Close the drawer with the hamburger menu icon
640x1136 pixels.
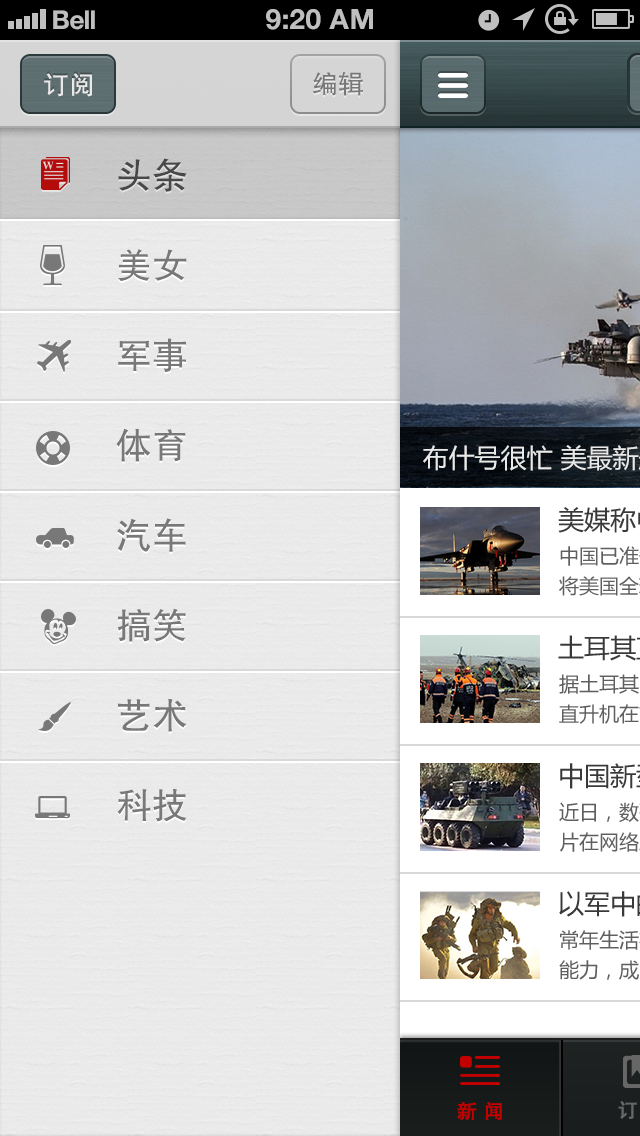click(453, 85)
